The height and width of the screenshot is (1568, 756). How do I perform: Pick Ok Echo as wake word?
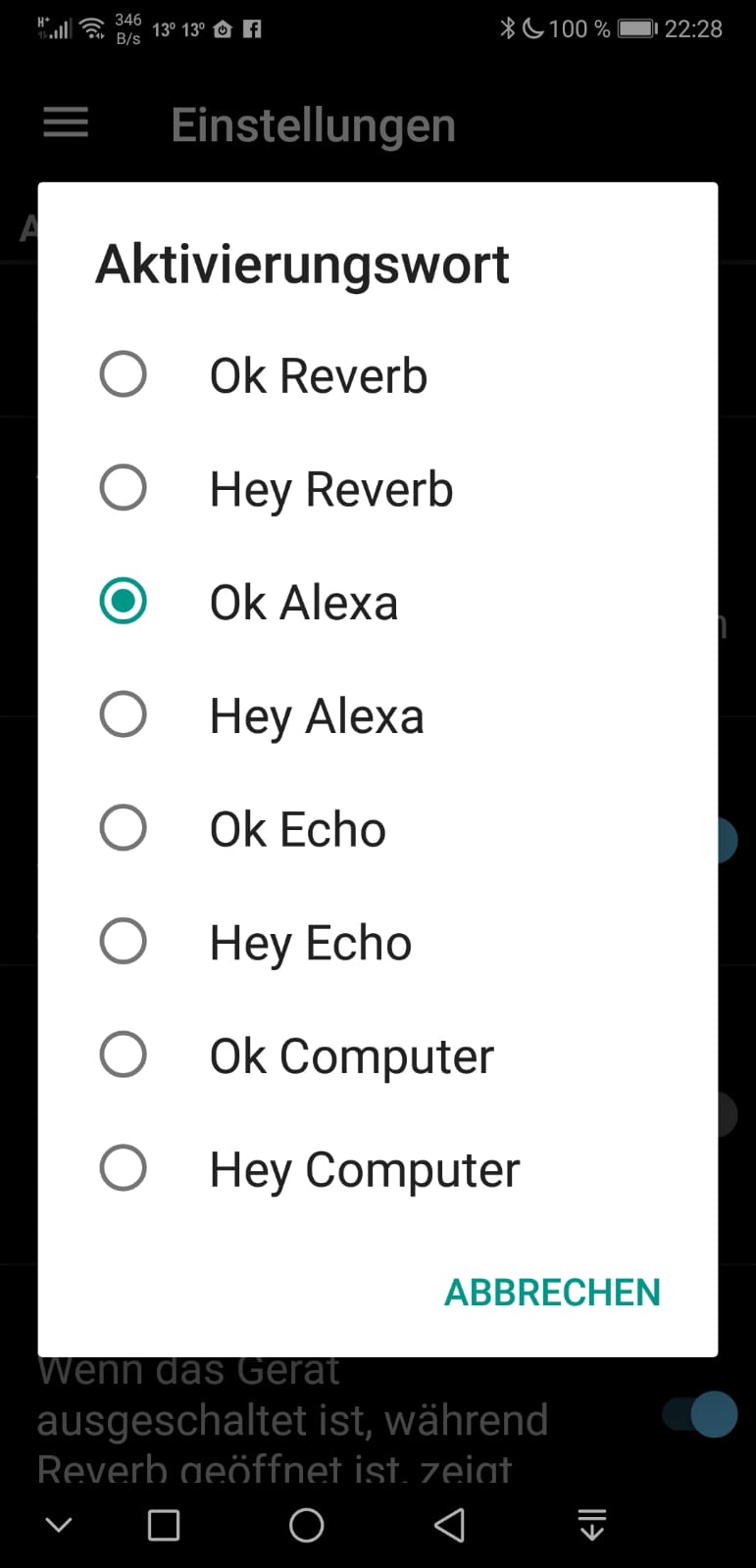pos(378,828)
